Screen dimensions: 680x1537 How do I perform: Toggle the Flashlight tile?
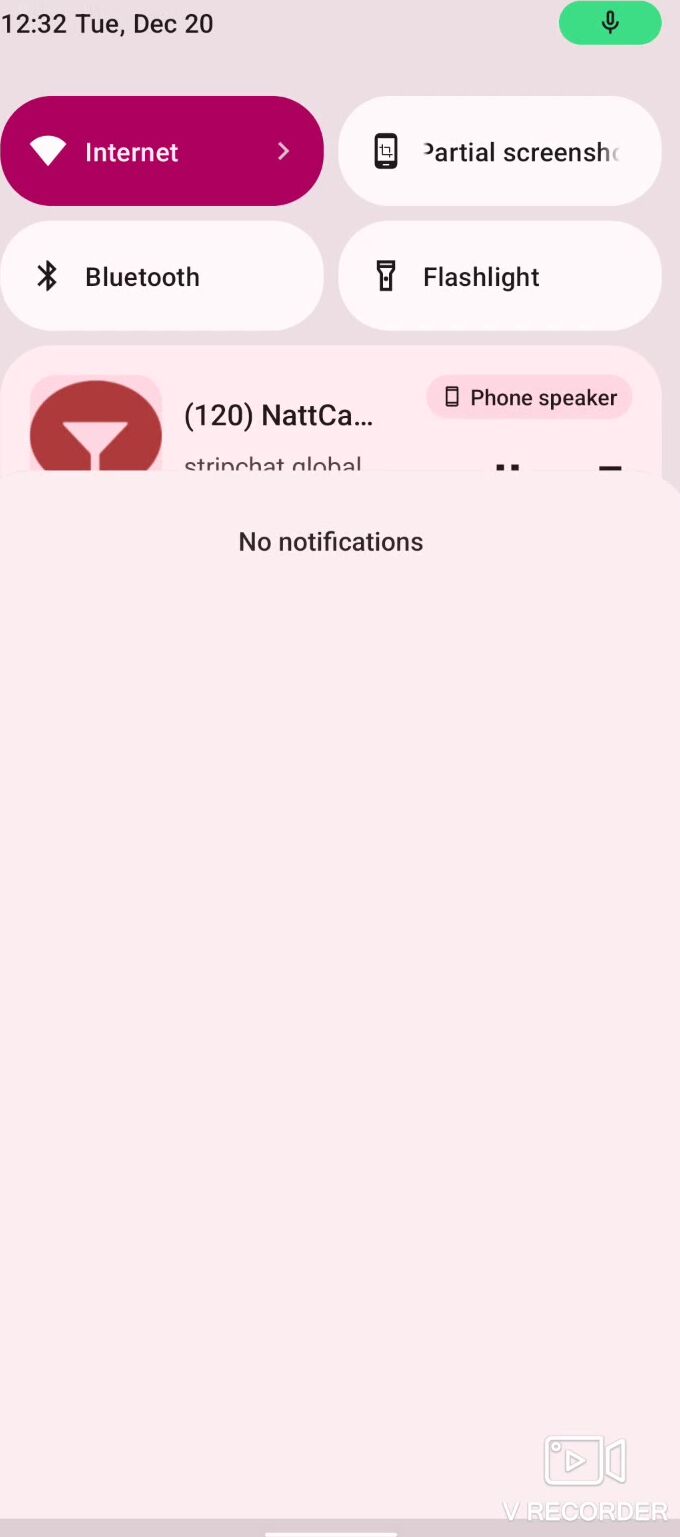[x=499, y=276]
